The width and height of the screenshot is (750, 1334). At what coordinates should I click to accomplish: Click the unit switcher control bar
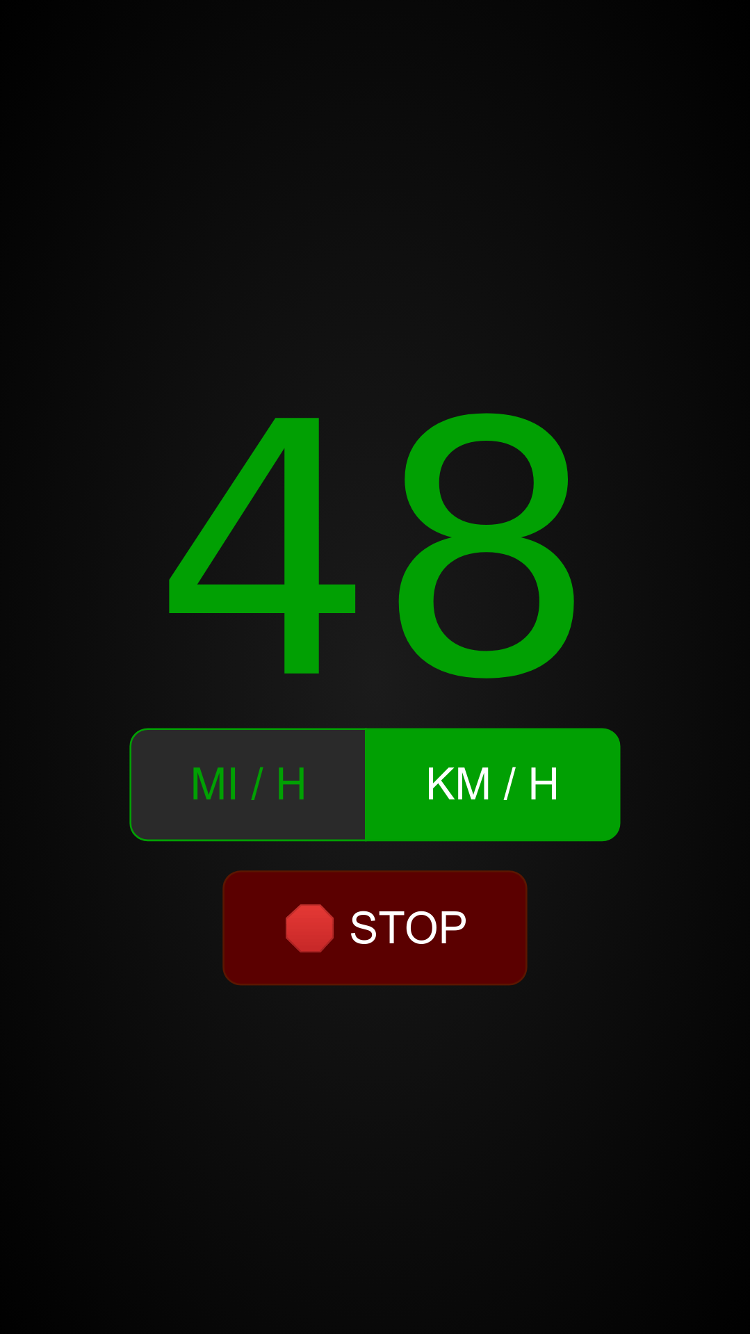click(374, 784)
